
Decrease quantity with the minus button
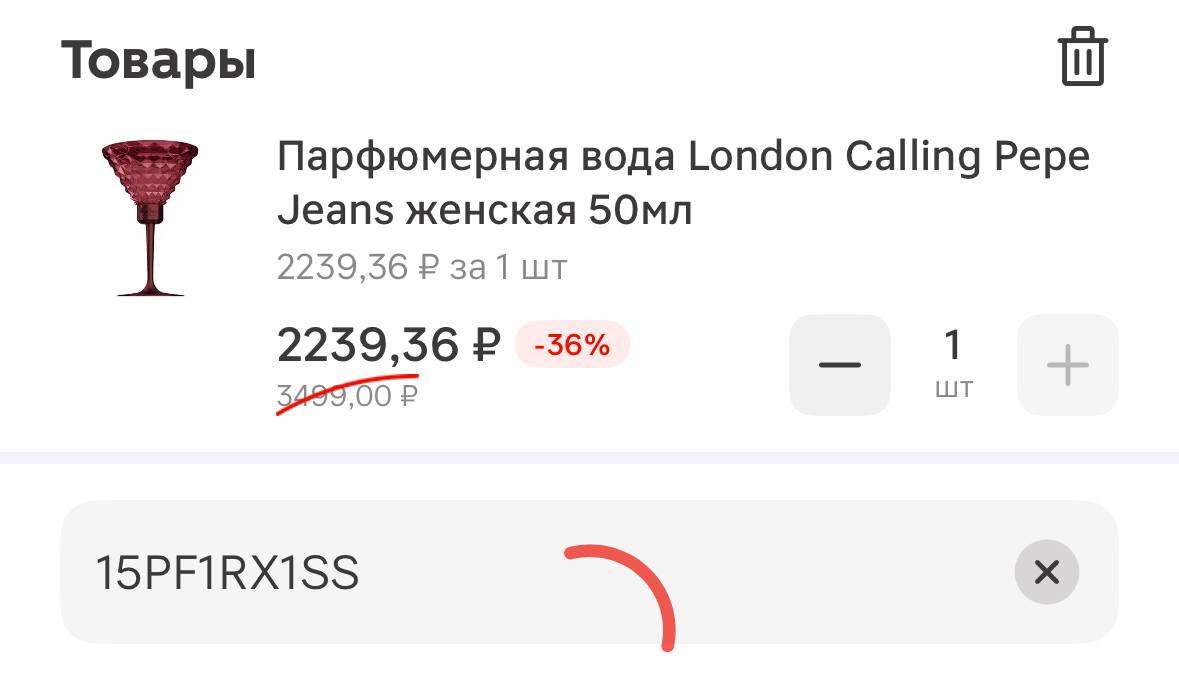point(839,365)
